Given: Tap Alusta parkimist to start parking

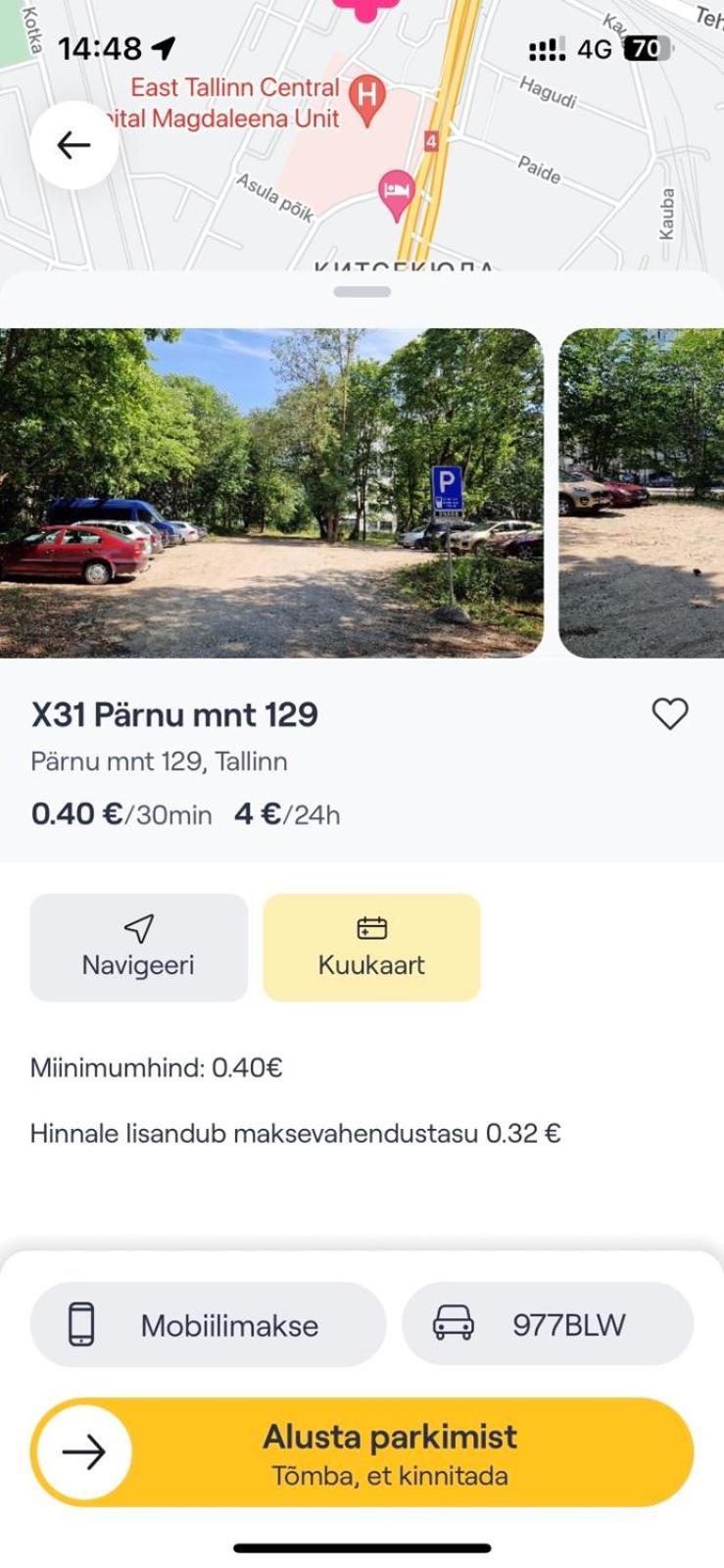Looking at the screenshot, I should pos(362,1452).
